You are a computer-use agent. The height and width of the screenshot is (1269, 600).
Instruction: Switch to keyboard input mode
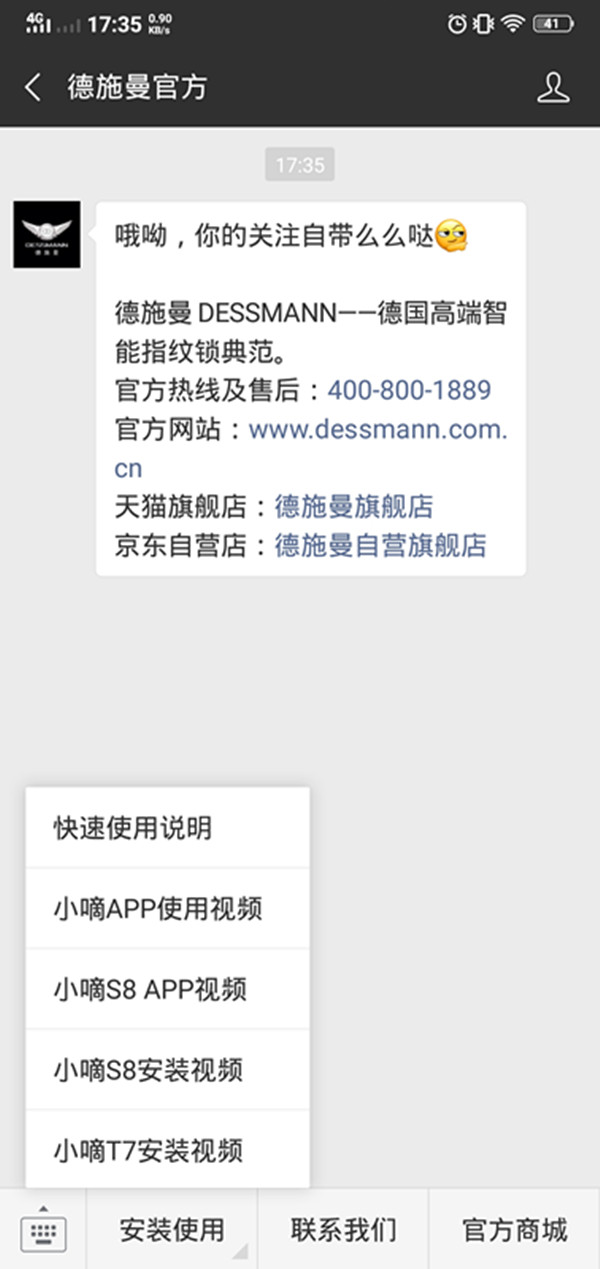(43, 1229)
